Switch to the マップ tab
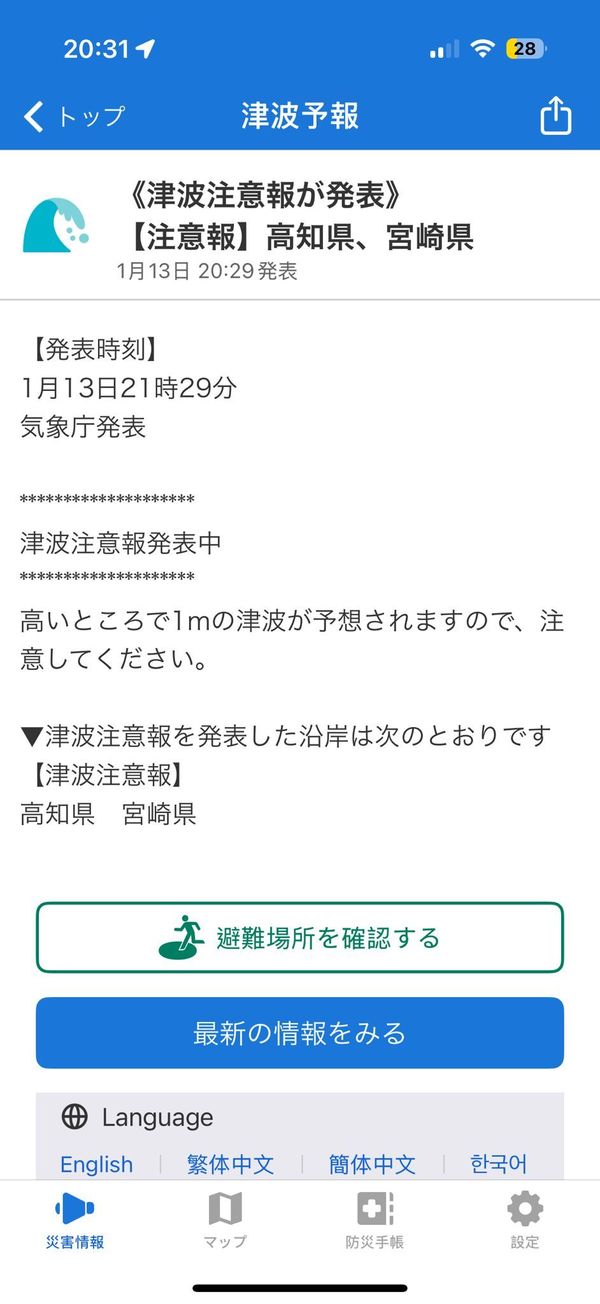 coord(225,1221)
